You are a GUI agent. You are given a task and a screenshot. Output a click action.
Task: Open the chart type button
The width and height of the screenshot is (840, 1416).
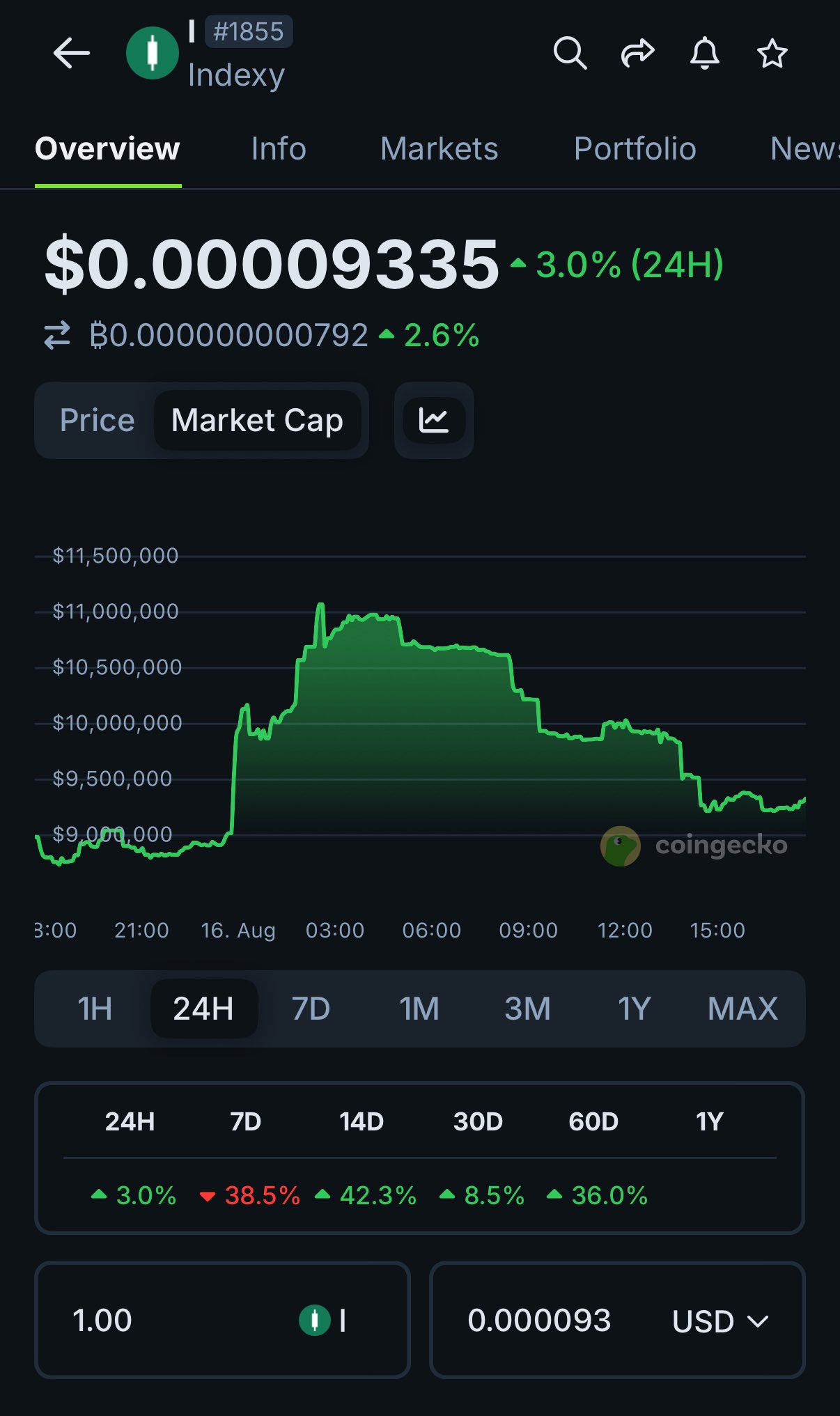(434, 421)
